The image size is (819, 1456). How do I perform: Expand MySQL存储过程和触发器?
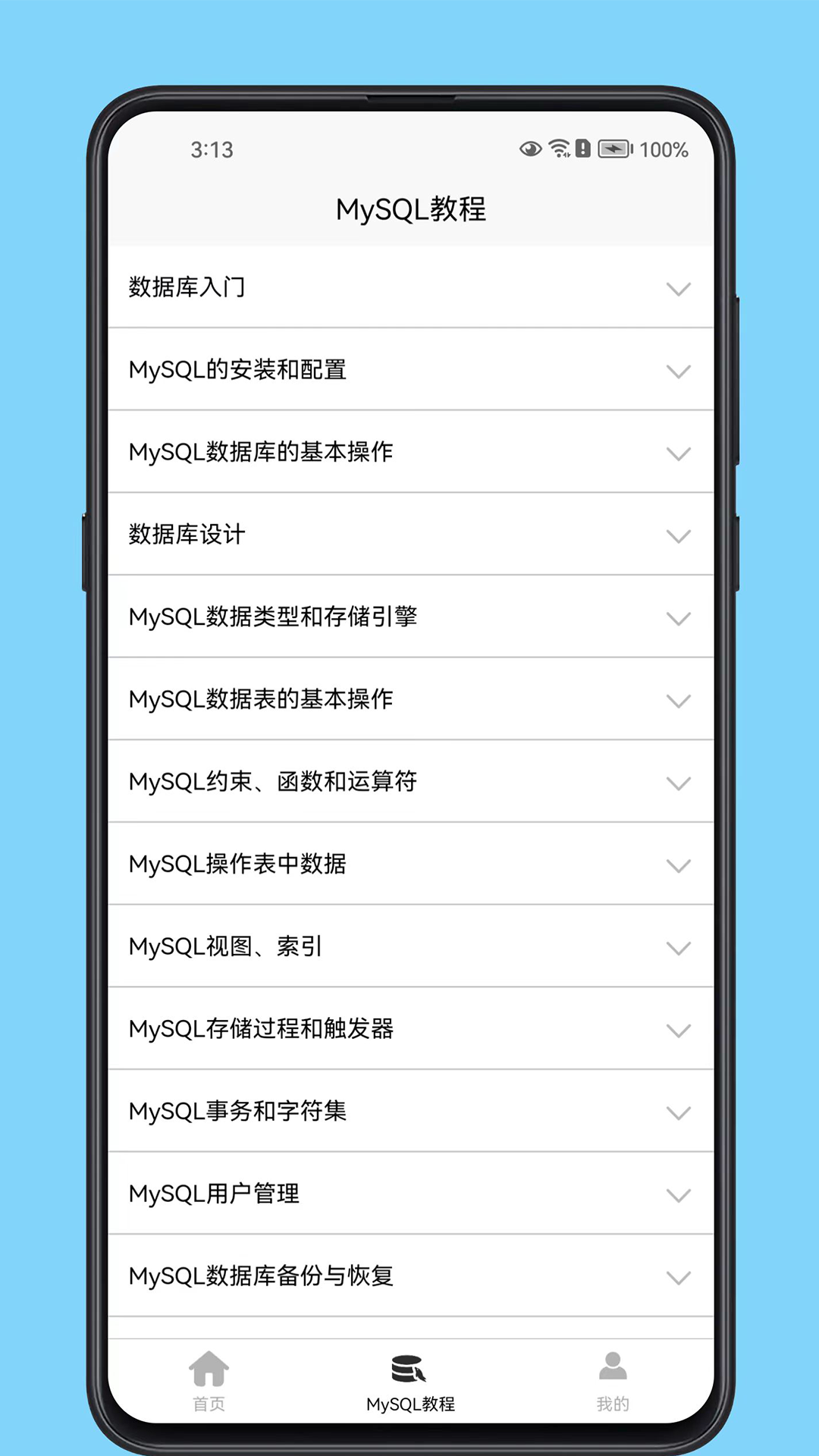pyautogui.click(x=410, y=1029)
